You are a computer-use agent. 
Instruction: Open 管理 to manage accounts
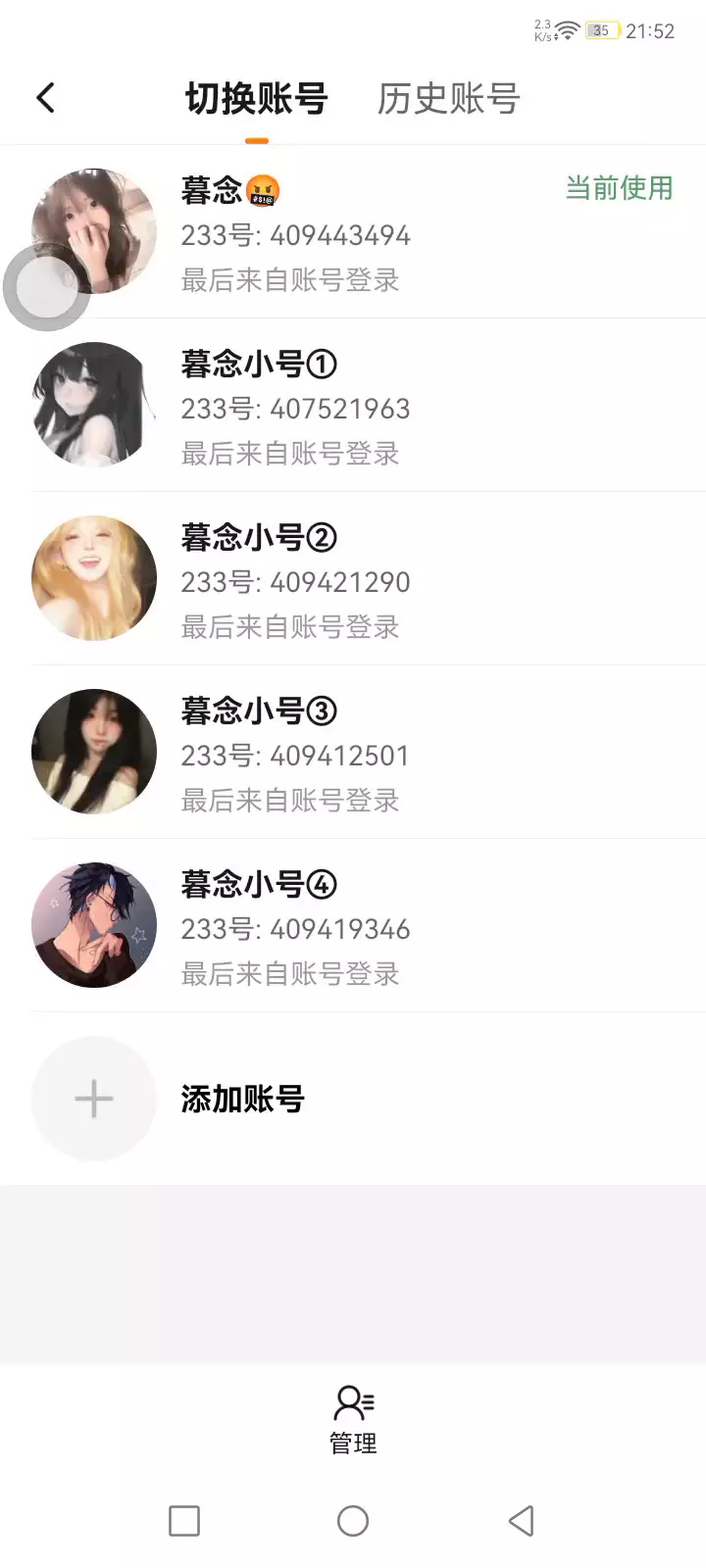click(x=353, y=1418)
